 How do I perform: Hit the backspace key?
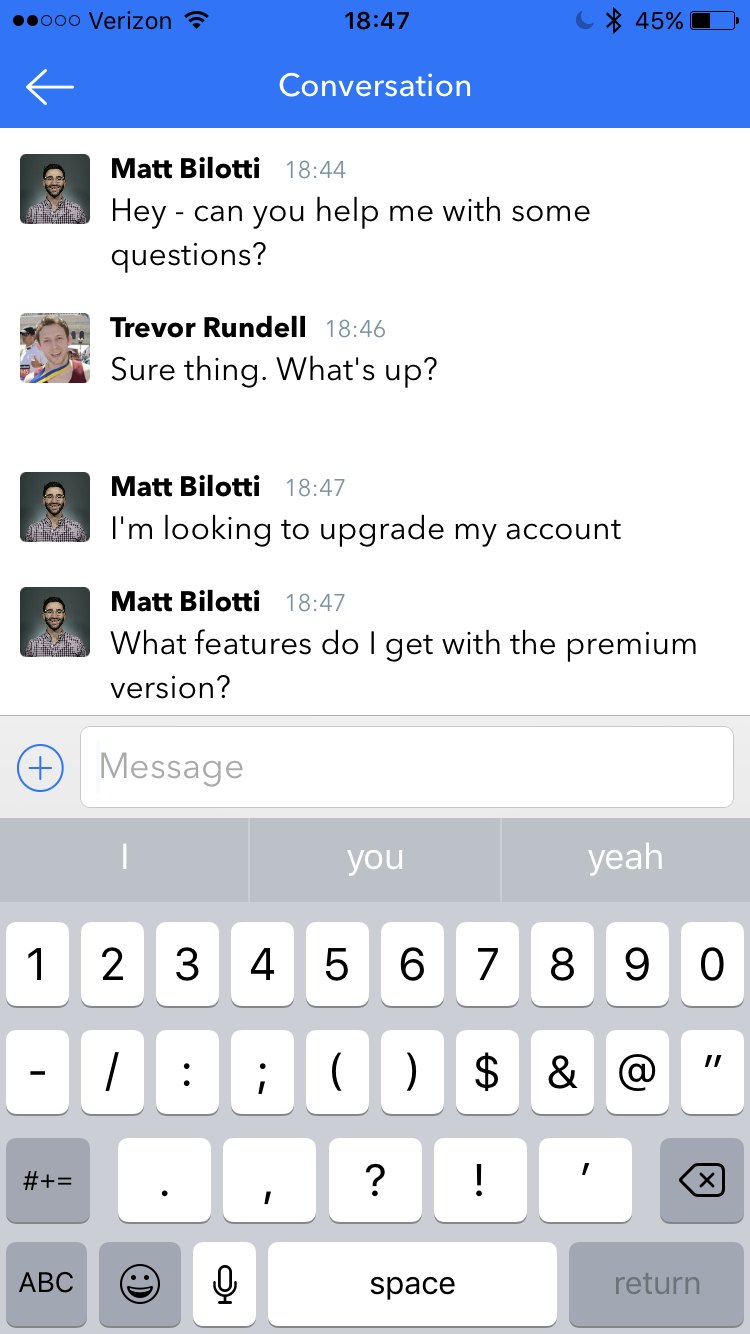(702, 1181)
